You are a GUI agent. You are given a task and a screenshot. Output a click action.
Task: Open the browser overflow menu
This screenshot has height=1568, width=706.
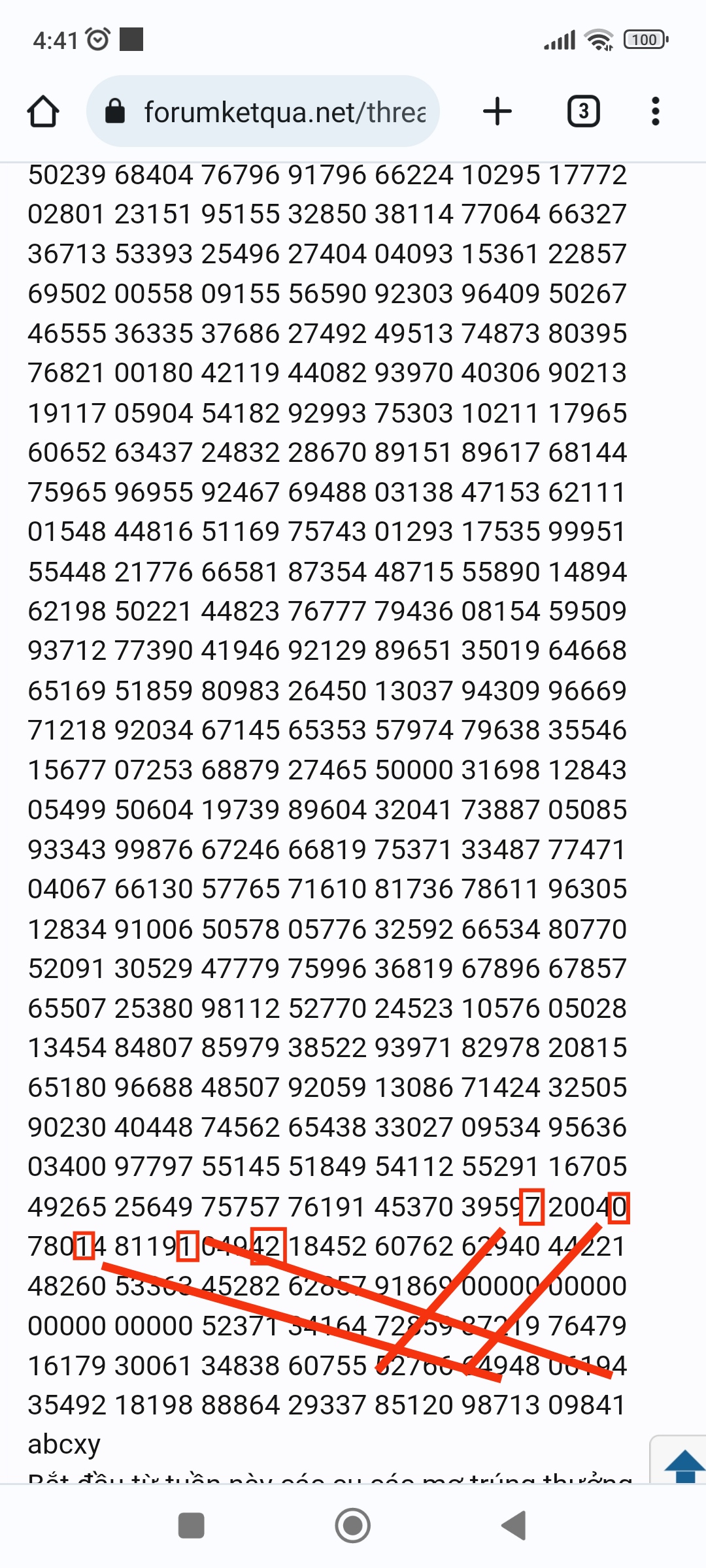click(x=655, y=112)
